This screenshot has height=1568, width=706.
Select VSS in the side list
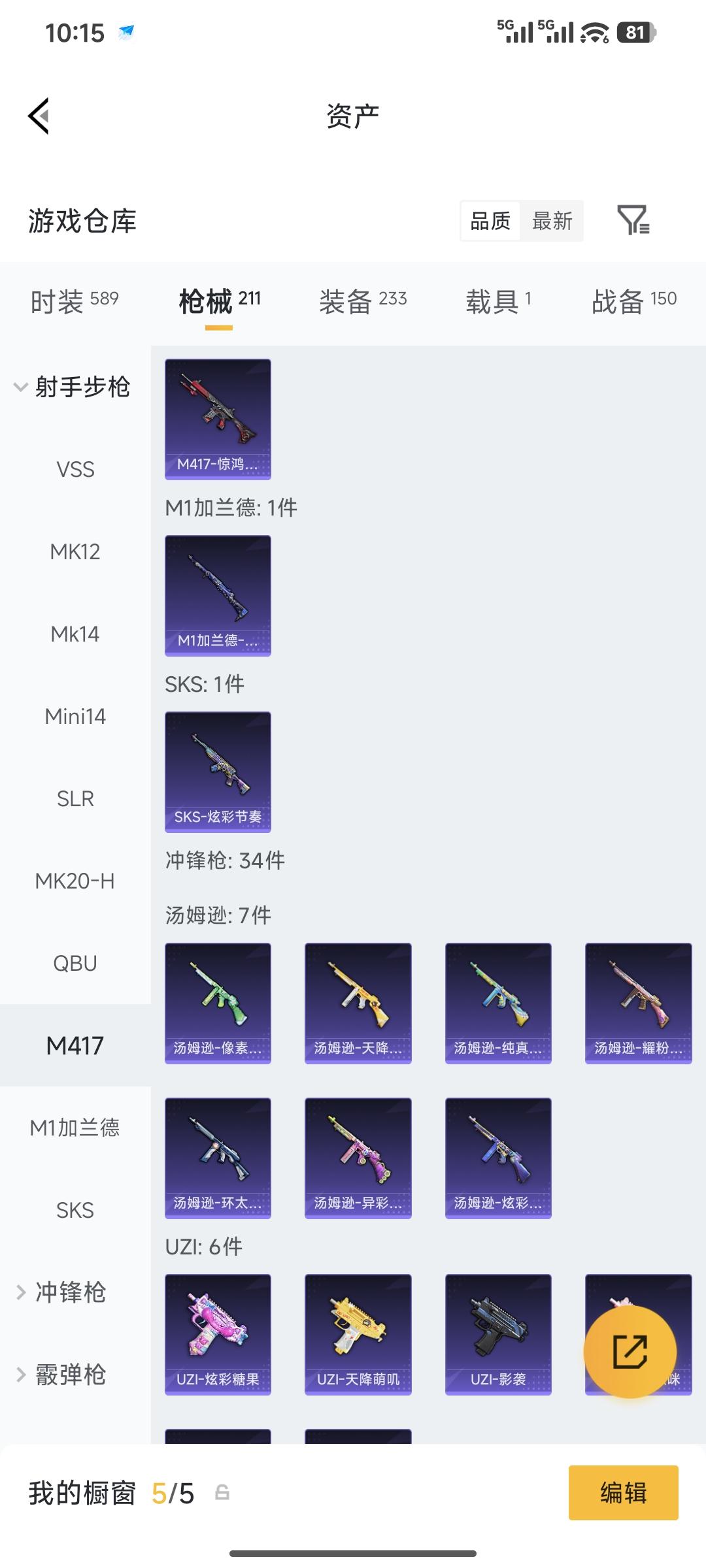[75, 469]
